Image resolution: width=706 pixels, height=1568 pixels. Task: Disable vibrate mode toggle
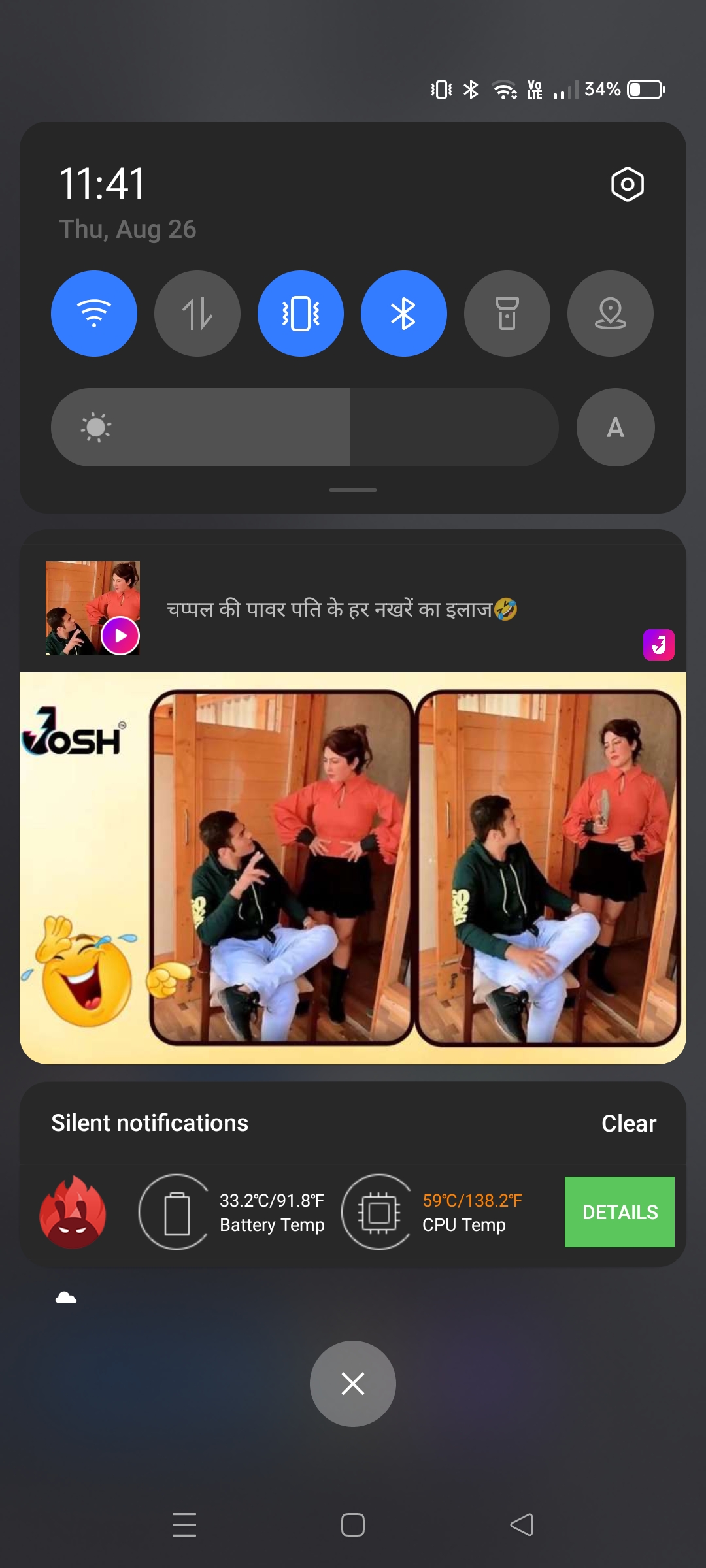301,314
